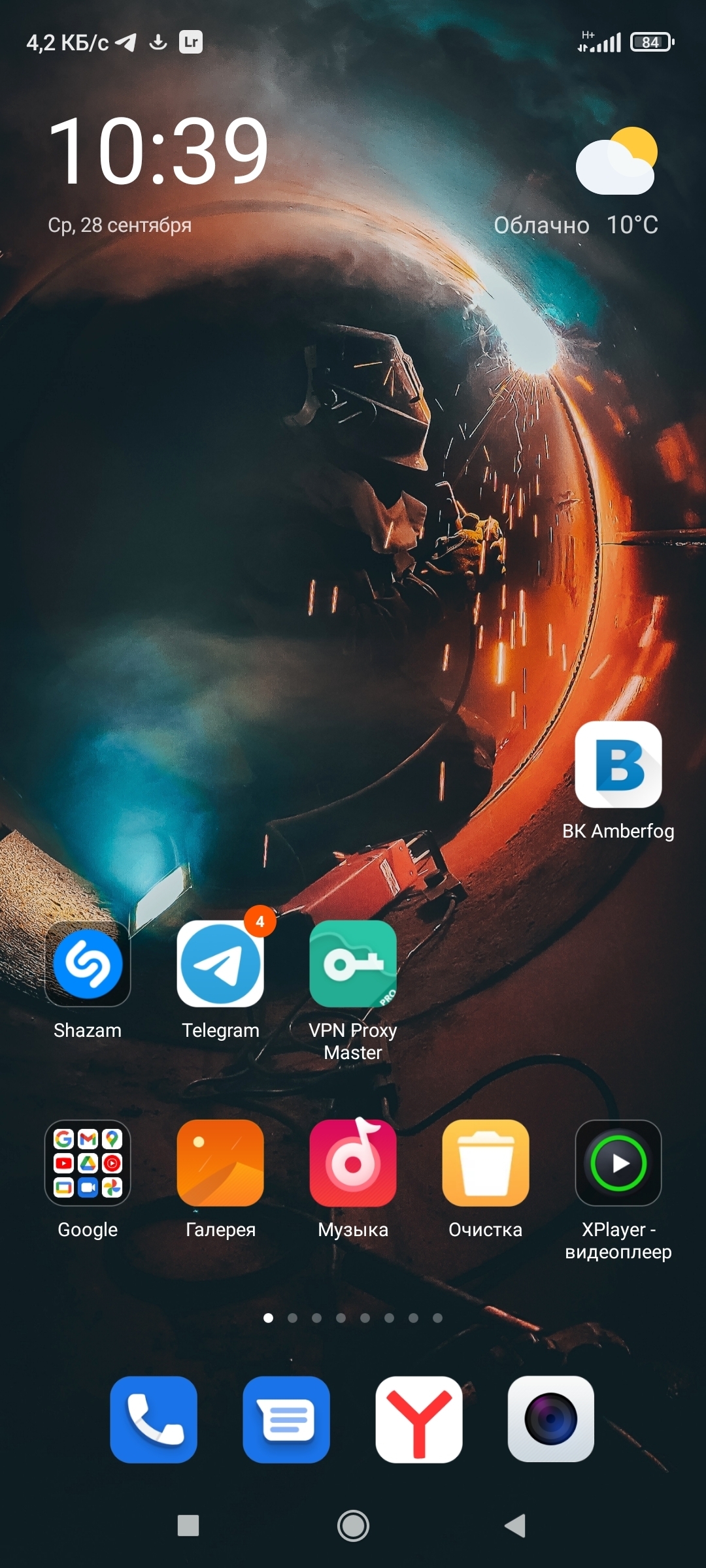
Task: Open the Shazam app
Action: pyautogui.click(x=88, y=964)
